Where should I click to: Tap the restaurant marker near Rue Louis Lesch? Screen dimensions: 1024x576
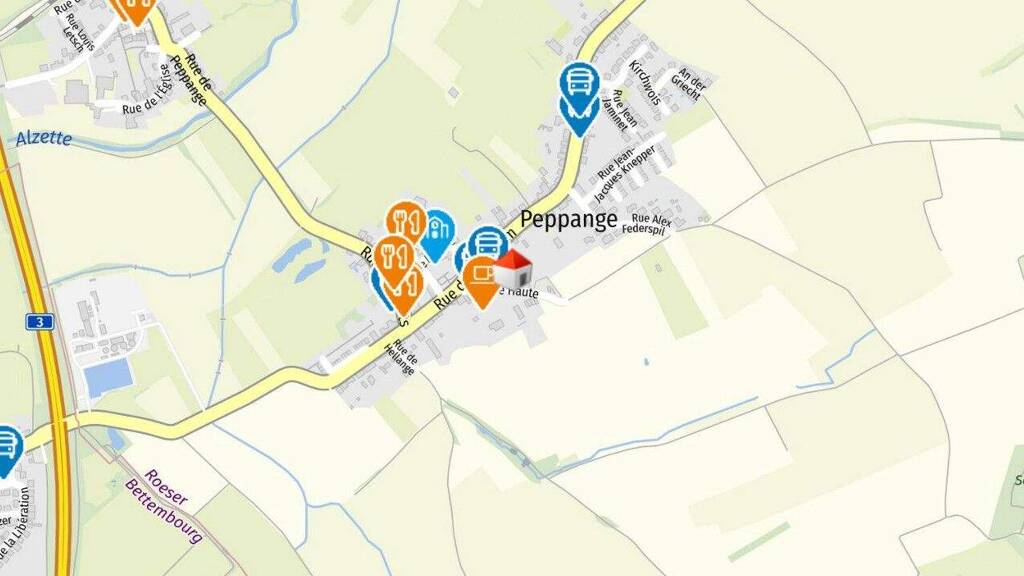coord(134,8)
